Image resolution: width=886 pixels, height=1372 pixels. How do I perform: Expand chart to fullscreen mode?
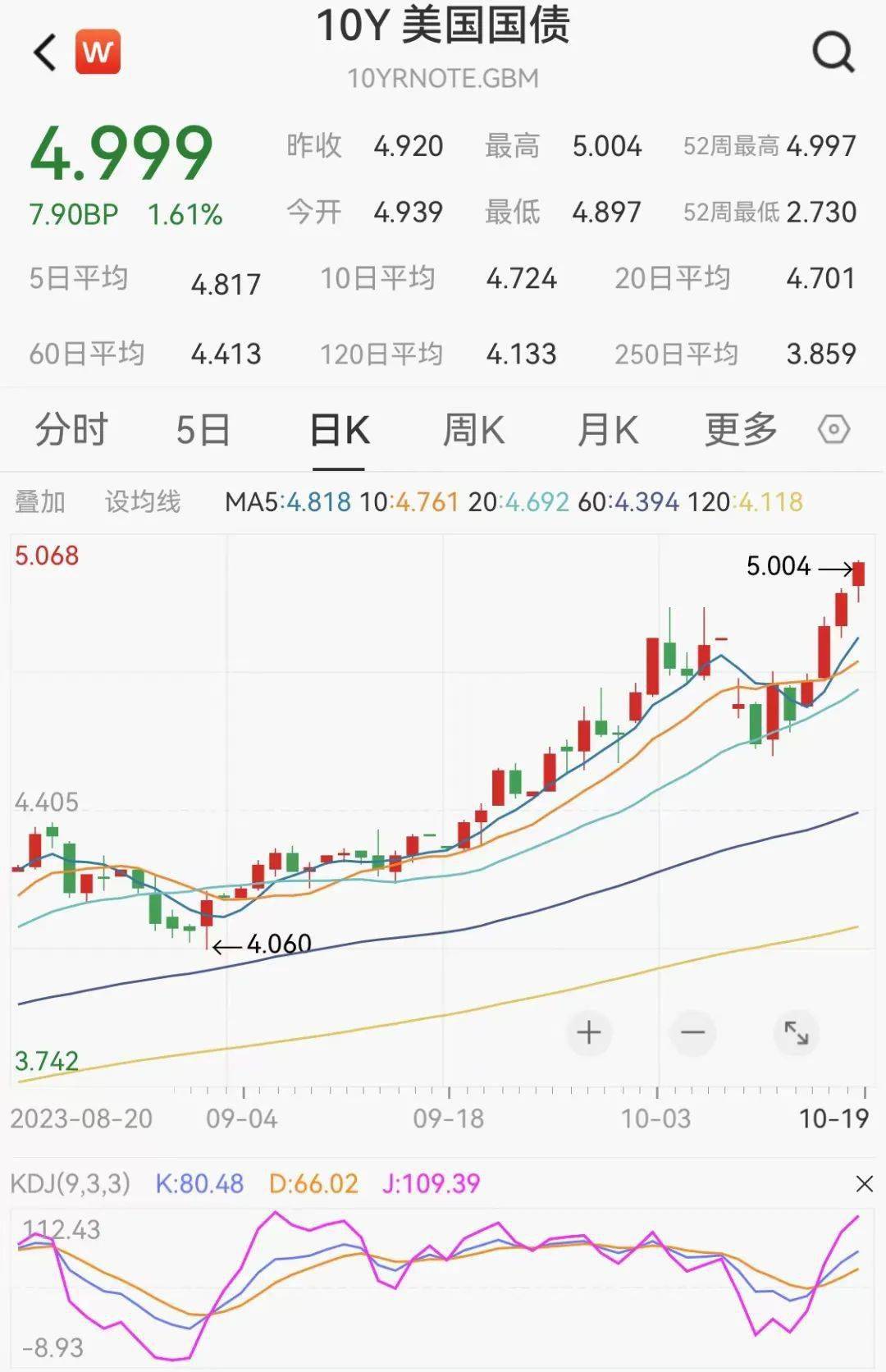click(x=795, y=1033)
